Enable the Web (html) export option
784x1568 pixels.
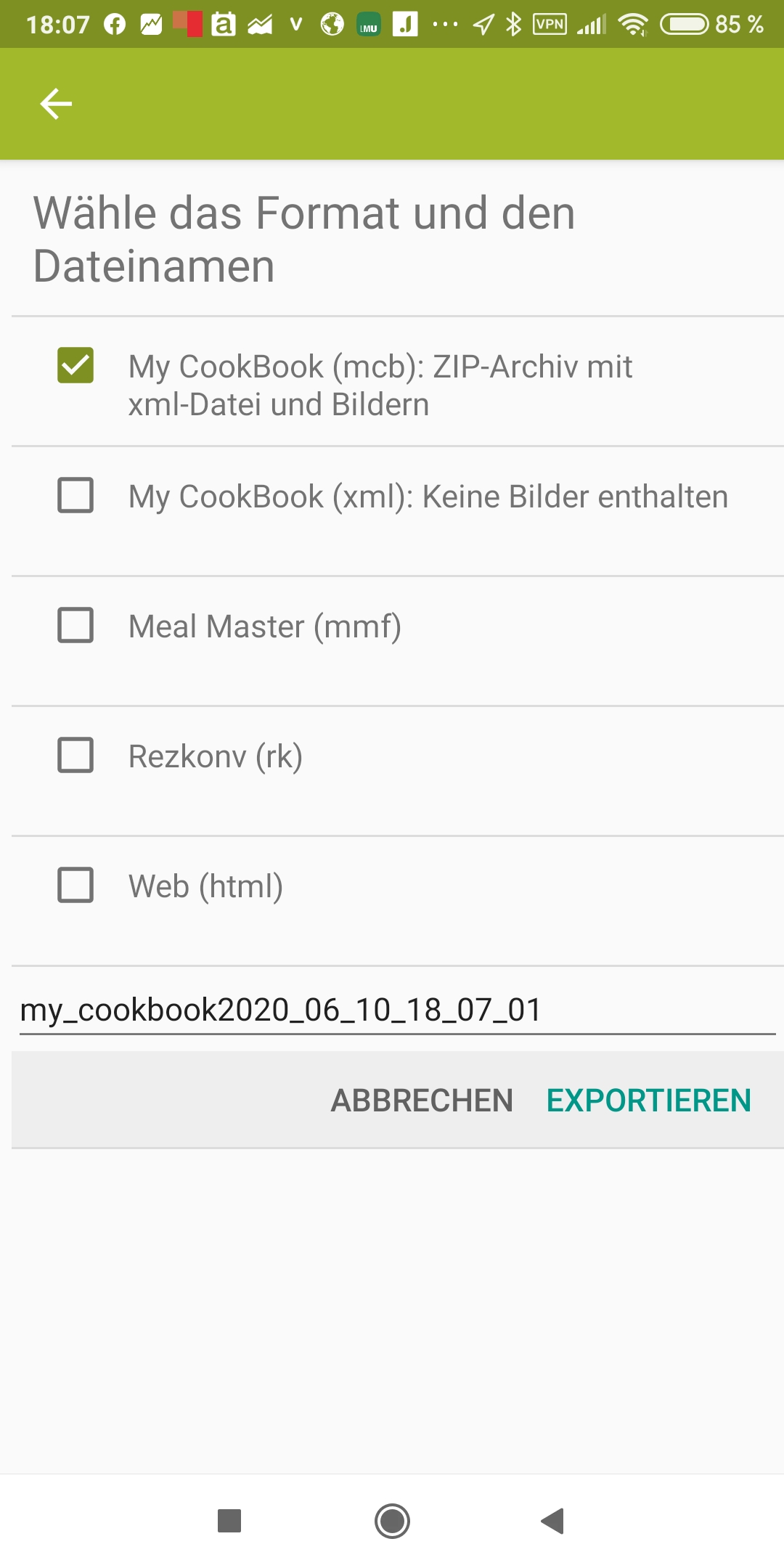coord(75,886)
